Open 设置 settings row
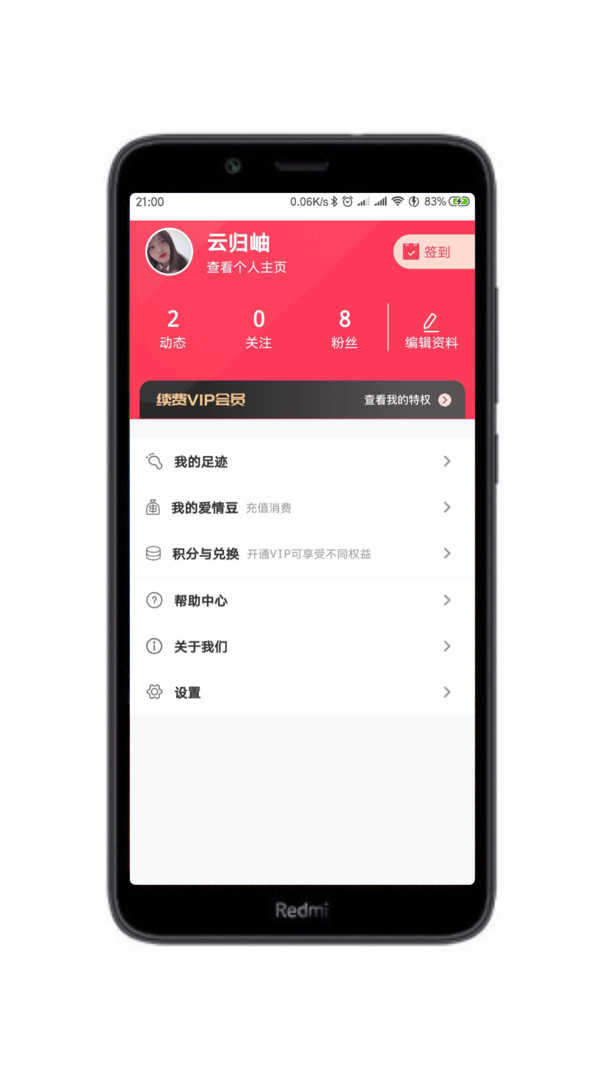Screen dimensions: 607x1080 point(301,692)
